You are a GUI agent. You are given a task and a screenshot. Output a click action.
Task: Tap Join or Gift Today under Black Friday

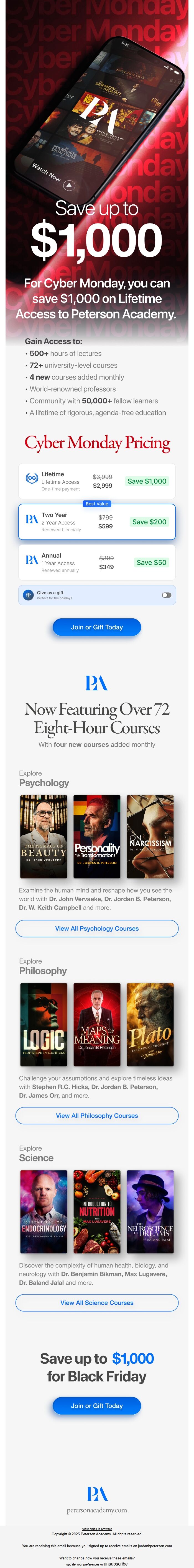coord(96,1405)
